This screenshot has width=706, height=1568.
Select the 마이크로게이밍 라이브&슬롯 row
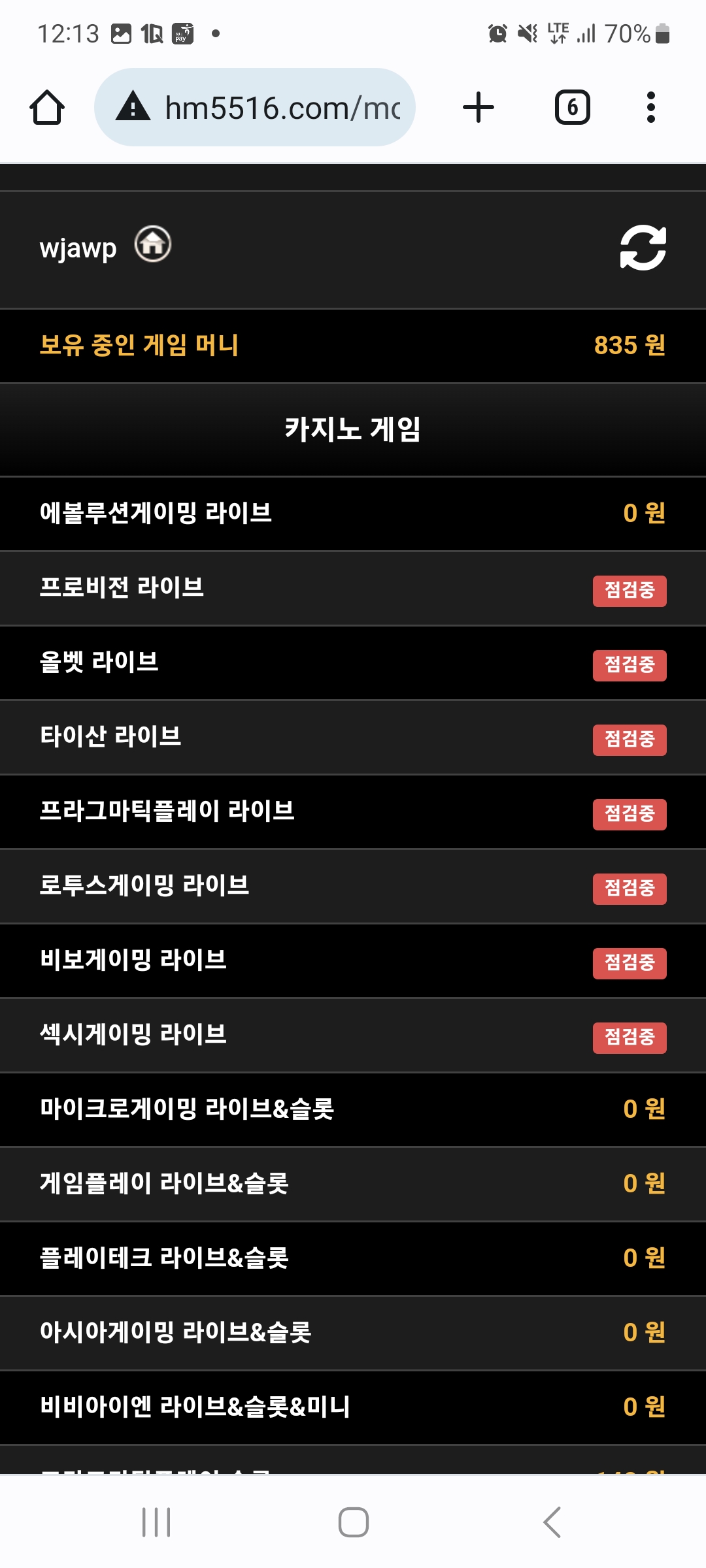(353, 1109)
